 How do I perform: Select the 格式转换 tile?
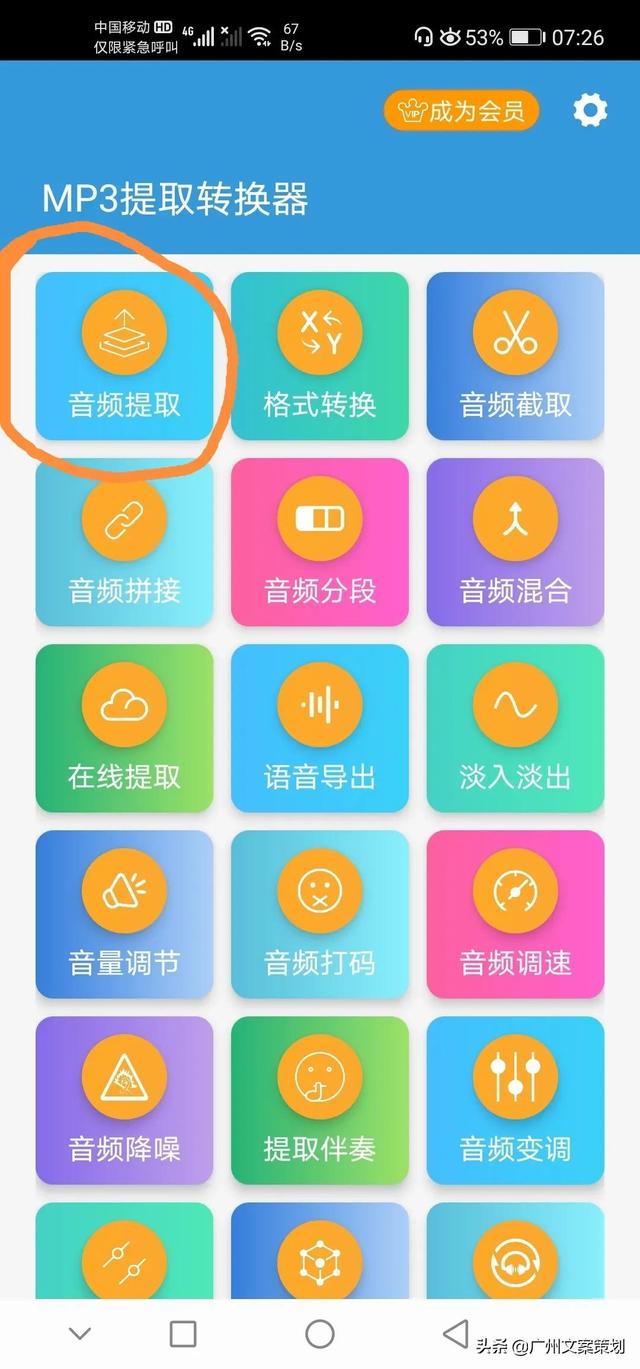[x=320, y=356]
